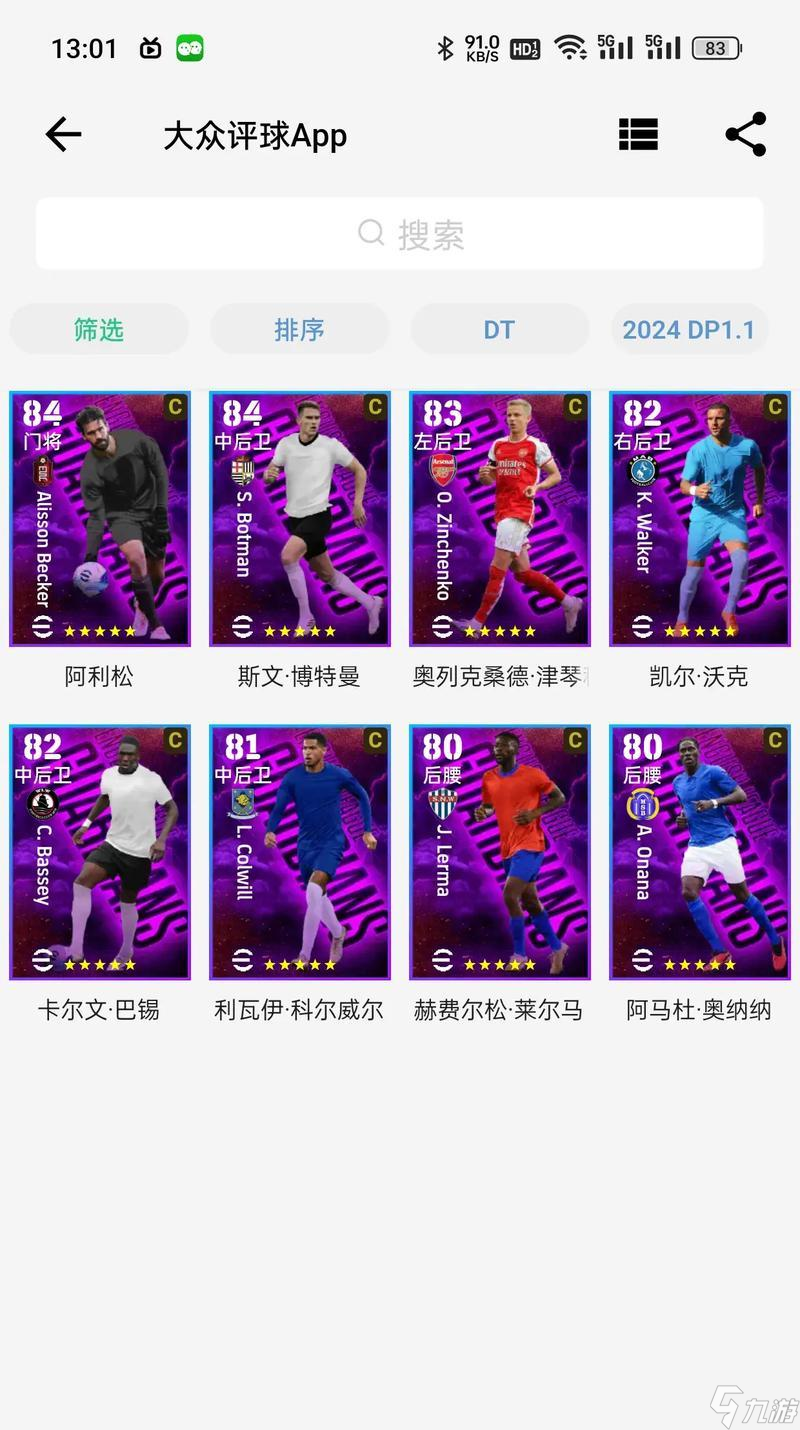This screenshot has height=1430, width=800.
Task: Open the 筛选 filter chip
Action: 99,329
